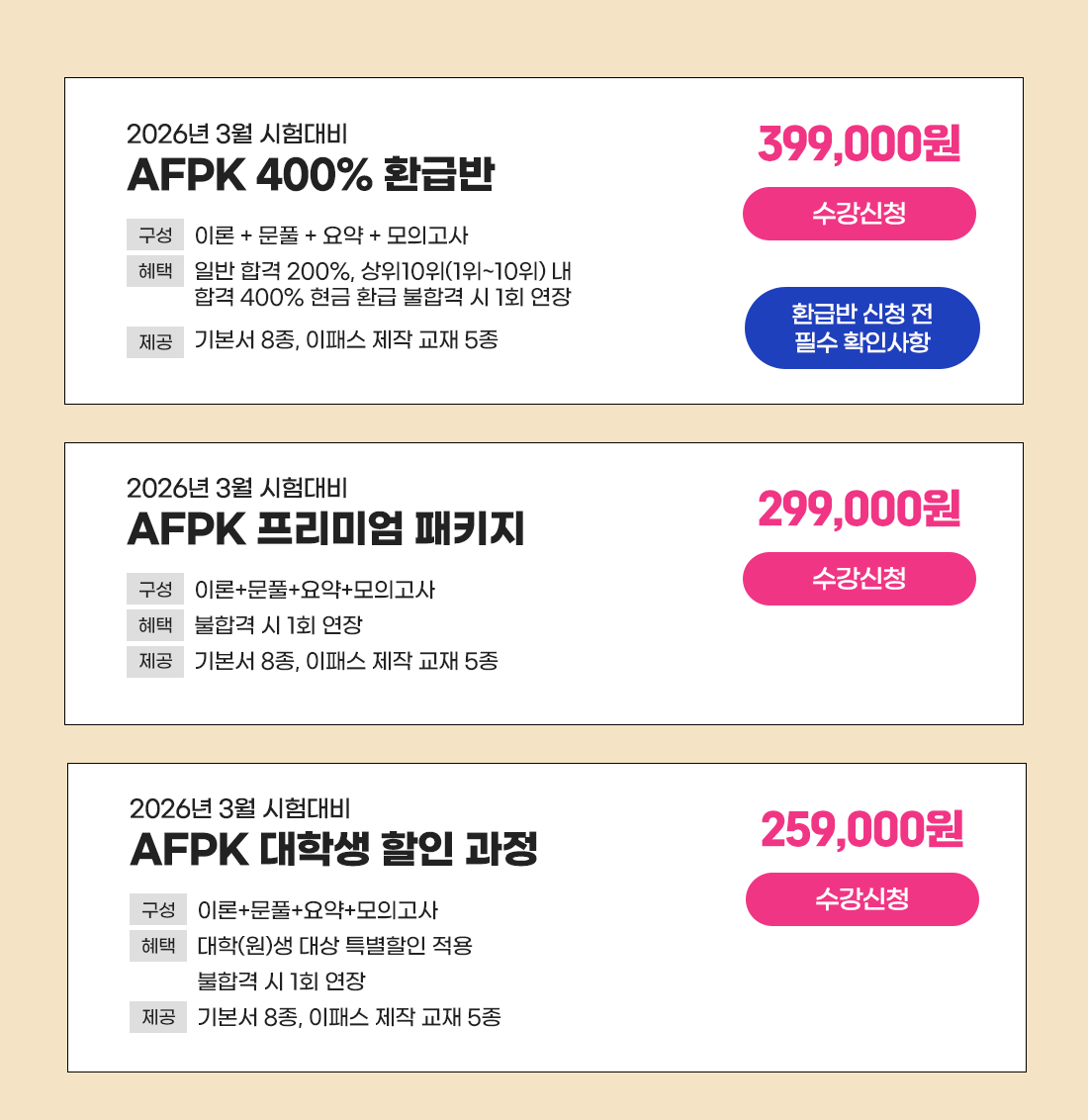Image resolution: width=1088 pixels, height=1120 pixels.
Task: Tap 수강신청 for AFPK 프리미엄 패키지
Action: click(859, 579)
